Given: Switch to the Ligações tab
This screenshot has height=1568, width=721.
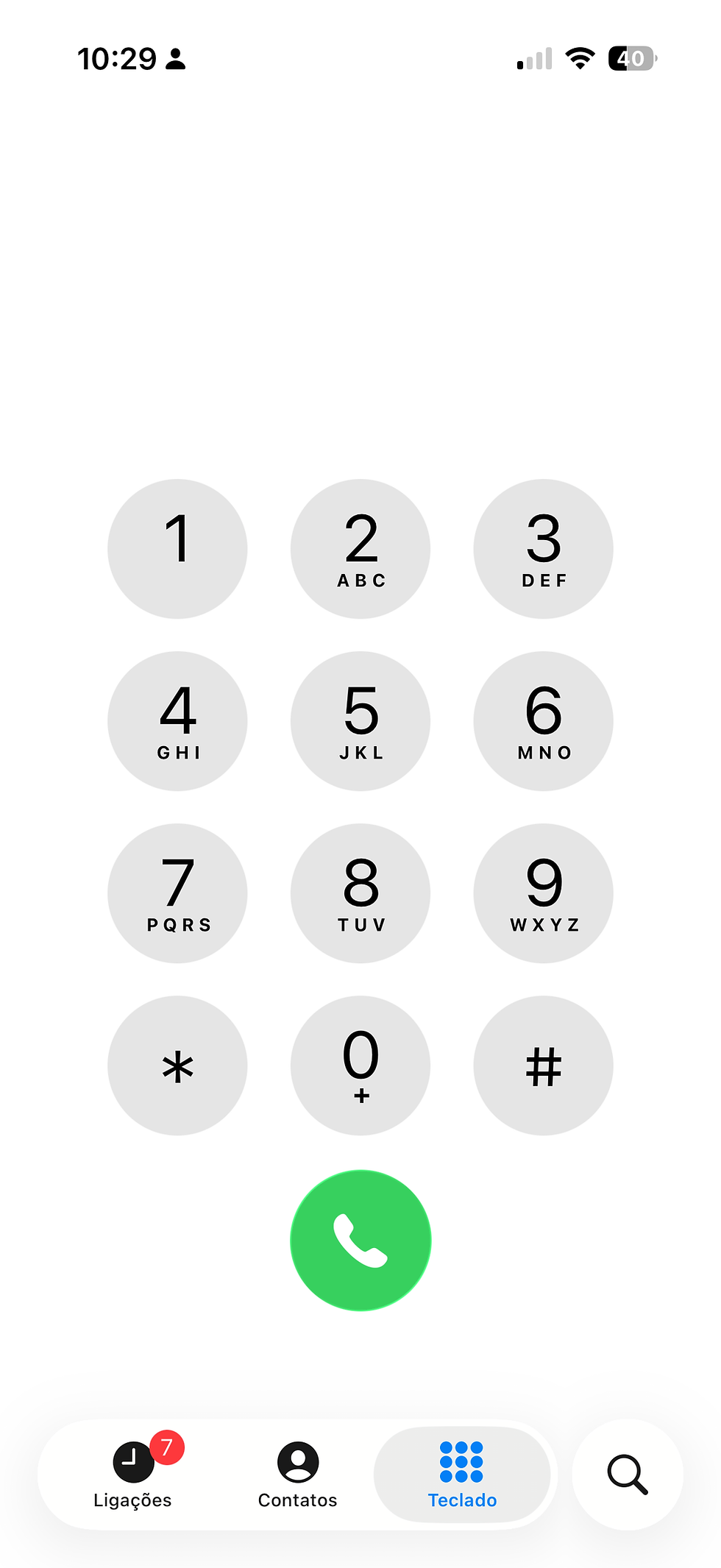Looking at the screenshot, I should (x=132, y=1475).
